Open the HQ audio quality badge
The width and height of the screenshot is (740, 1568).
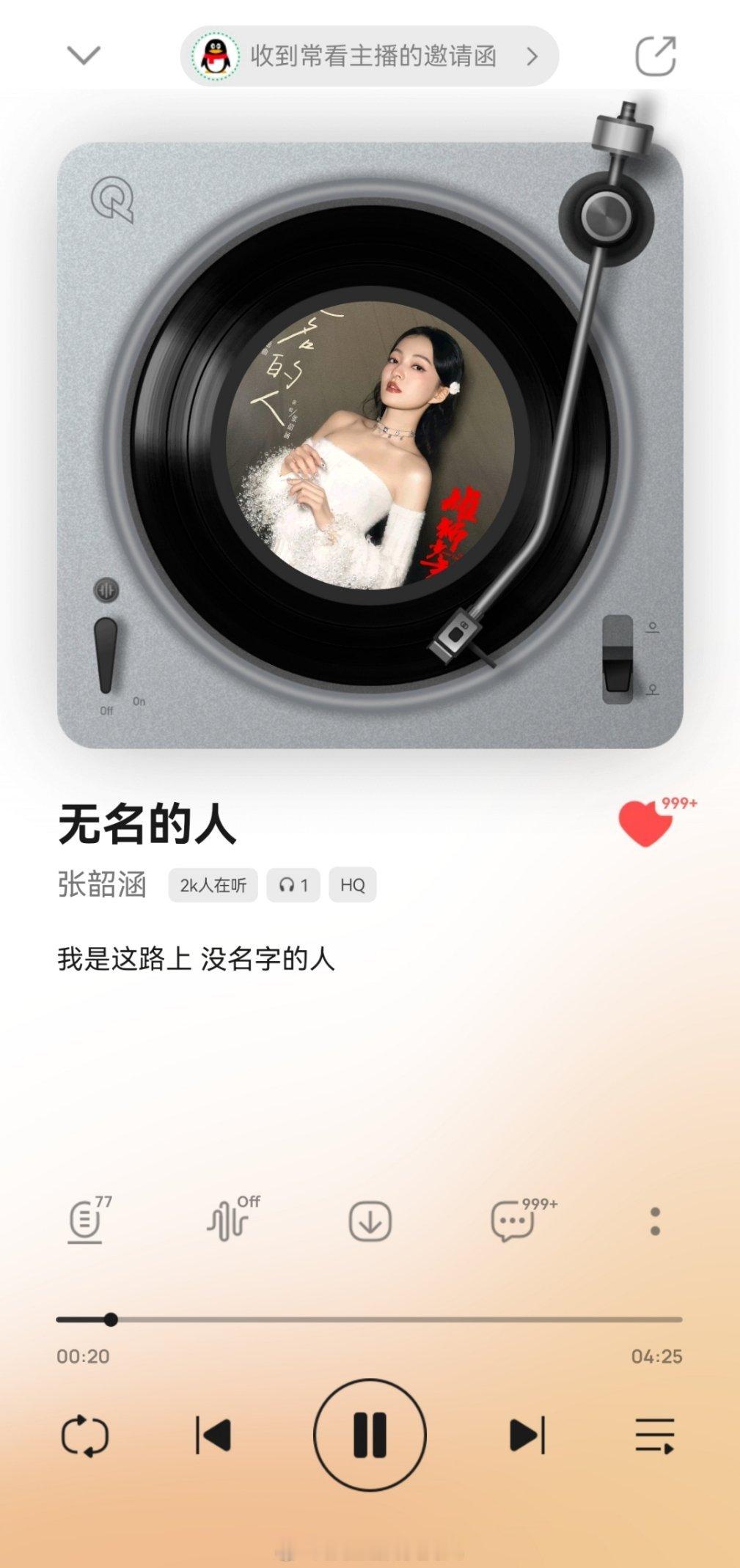pos(351,886)
